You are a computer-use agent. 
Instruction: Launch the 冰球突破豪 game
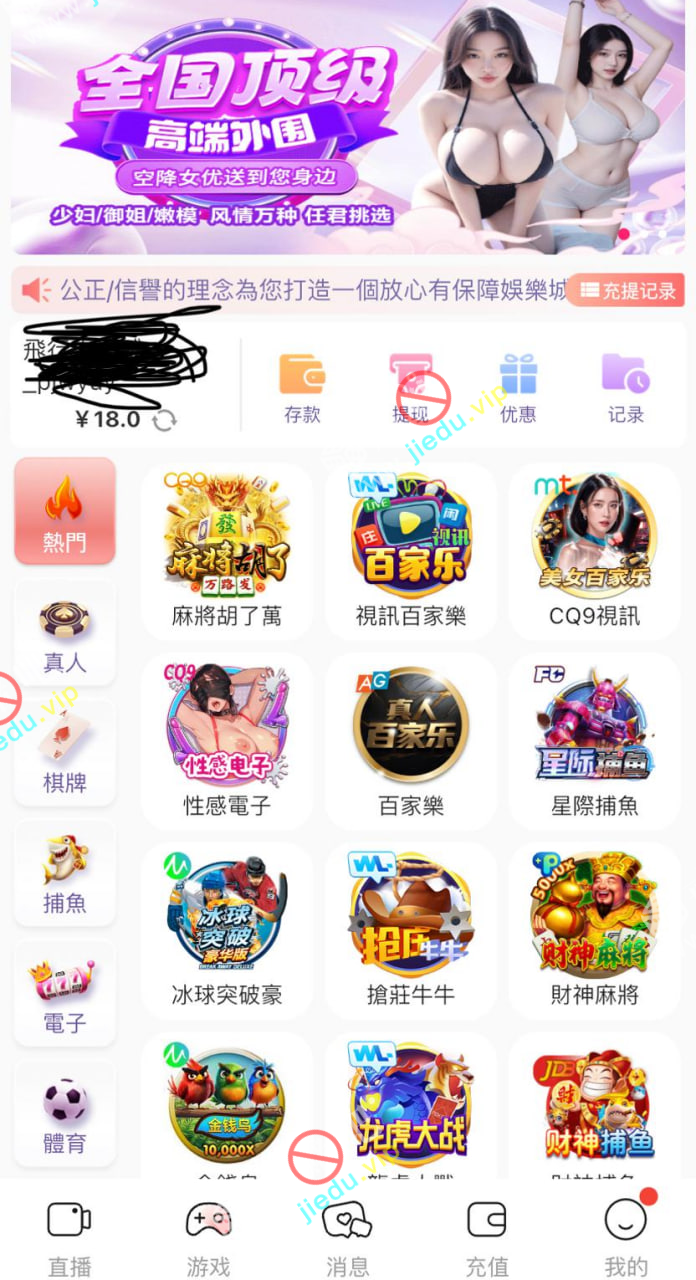click(x=227, y=930)
